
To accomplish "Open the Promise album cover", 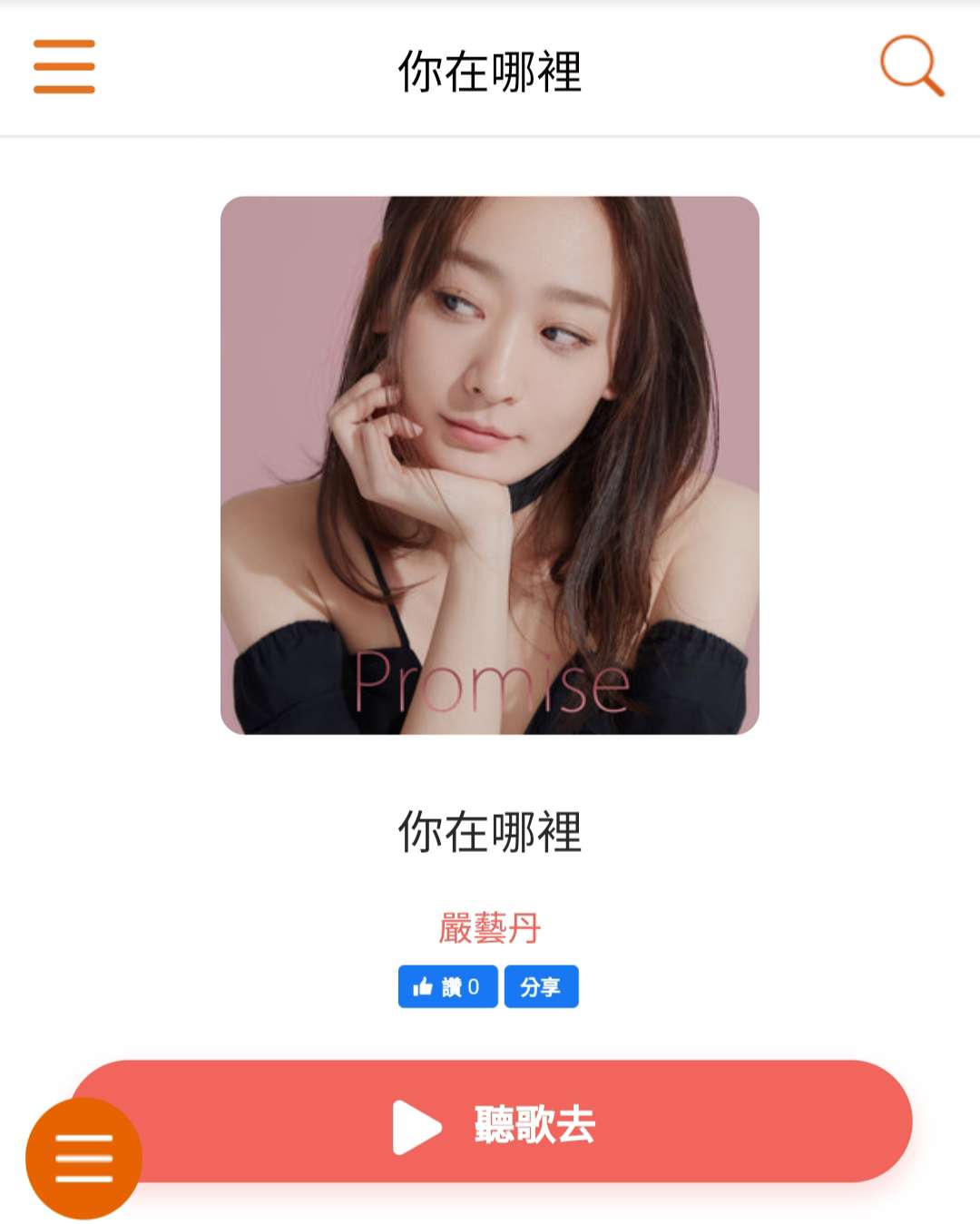I will tap(489, 465).
